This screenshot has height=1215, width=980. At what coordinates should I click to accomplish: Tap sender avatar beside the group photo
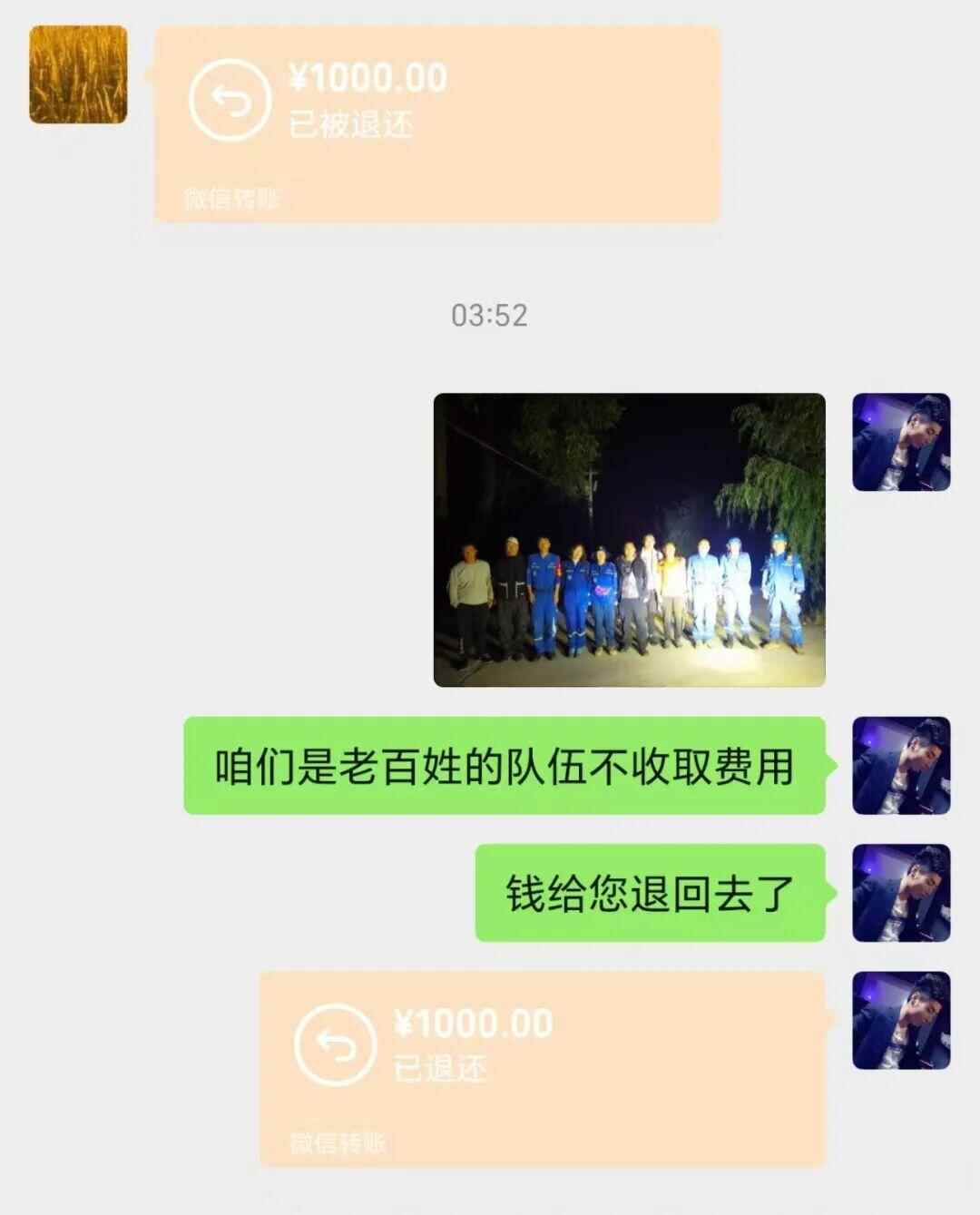pos(901,443)
